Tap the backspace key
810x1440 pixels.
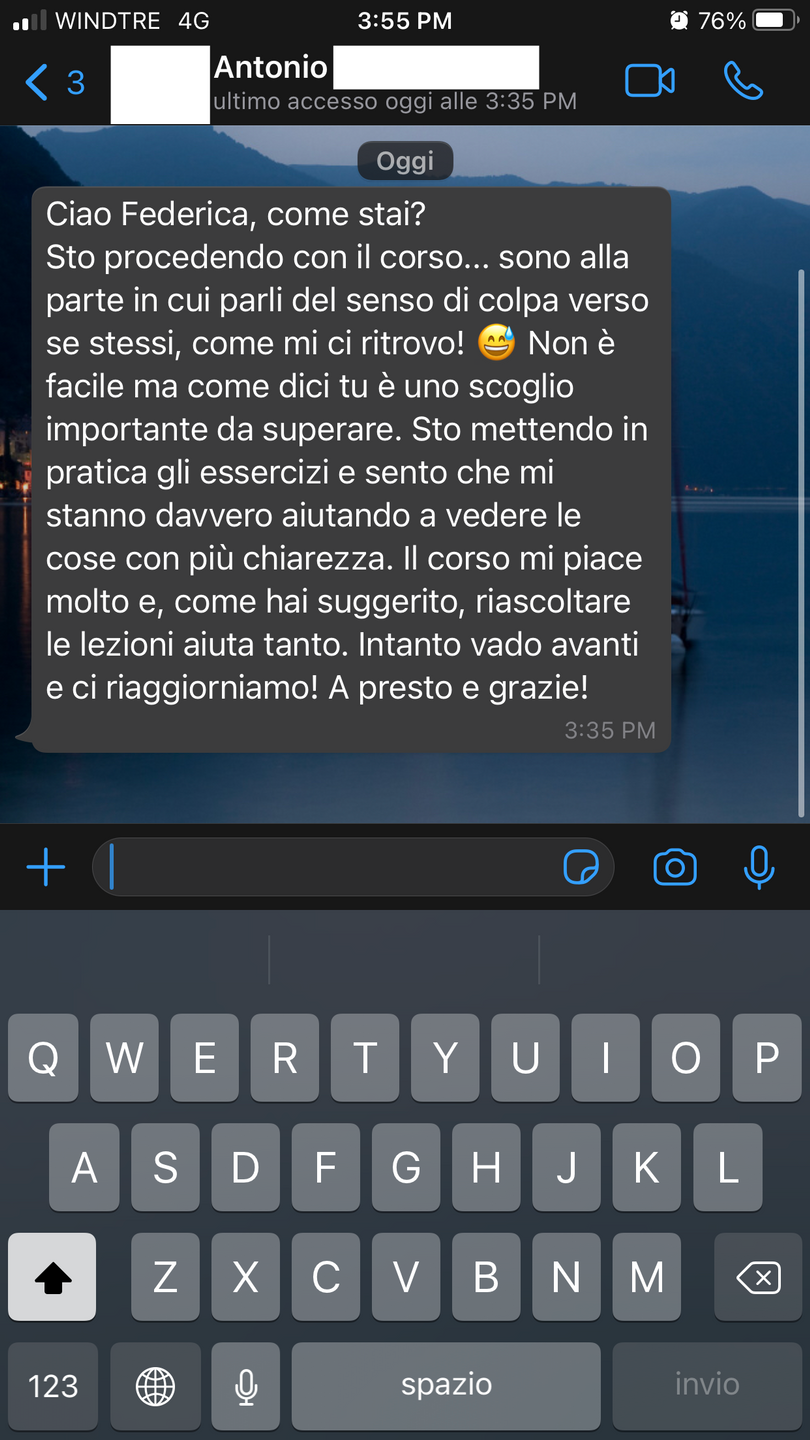click(758, 1276)
